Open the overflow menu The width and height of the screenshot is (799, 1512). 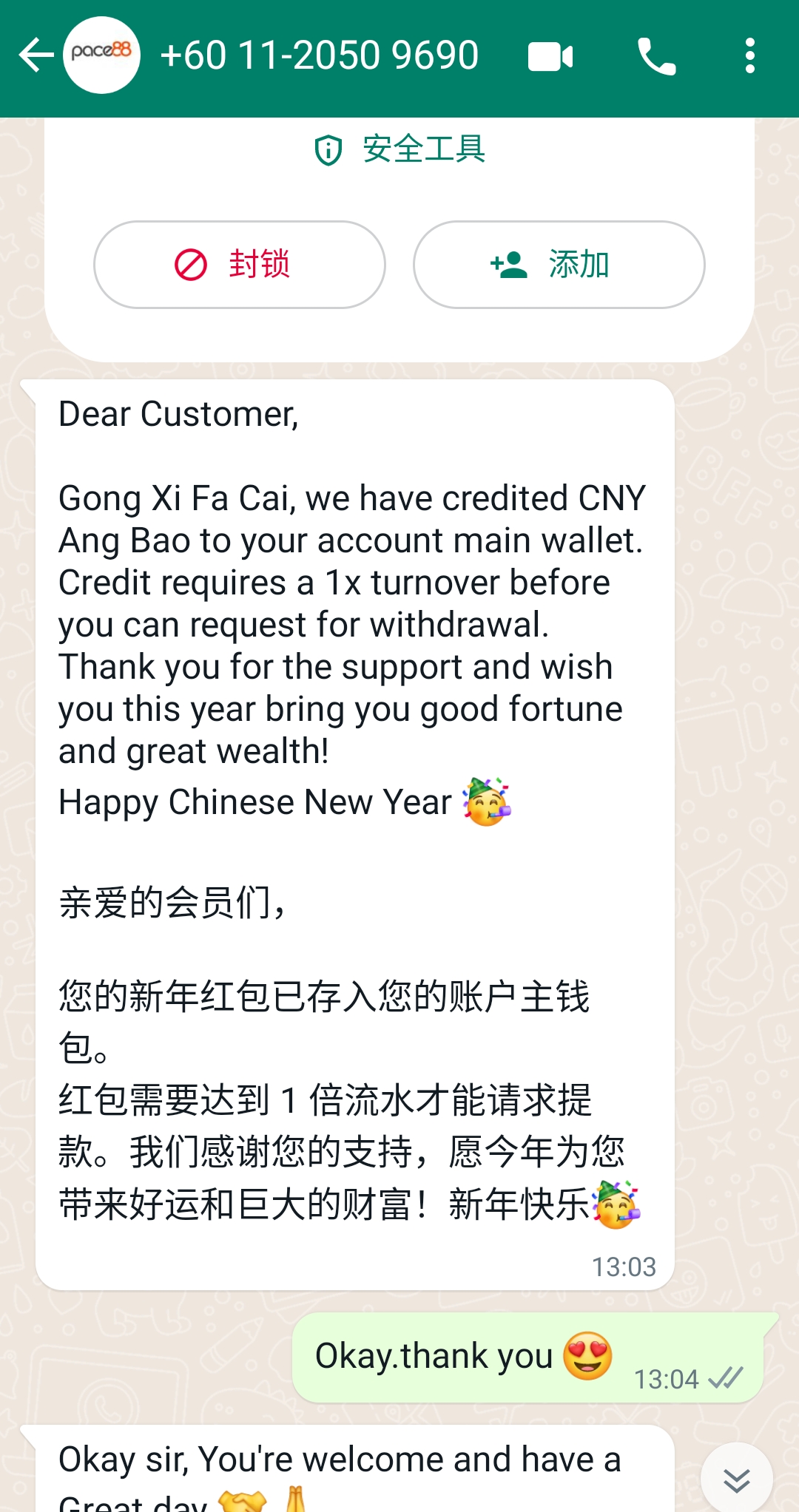point(749,56)
